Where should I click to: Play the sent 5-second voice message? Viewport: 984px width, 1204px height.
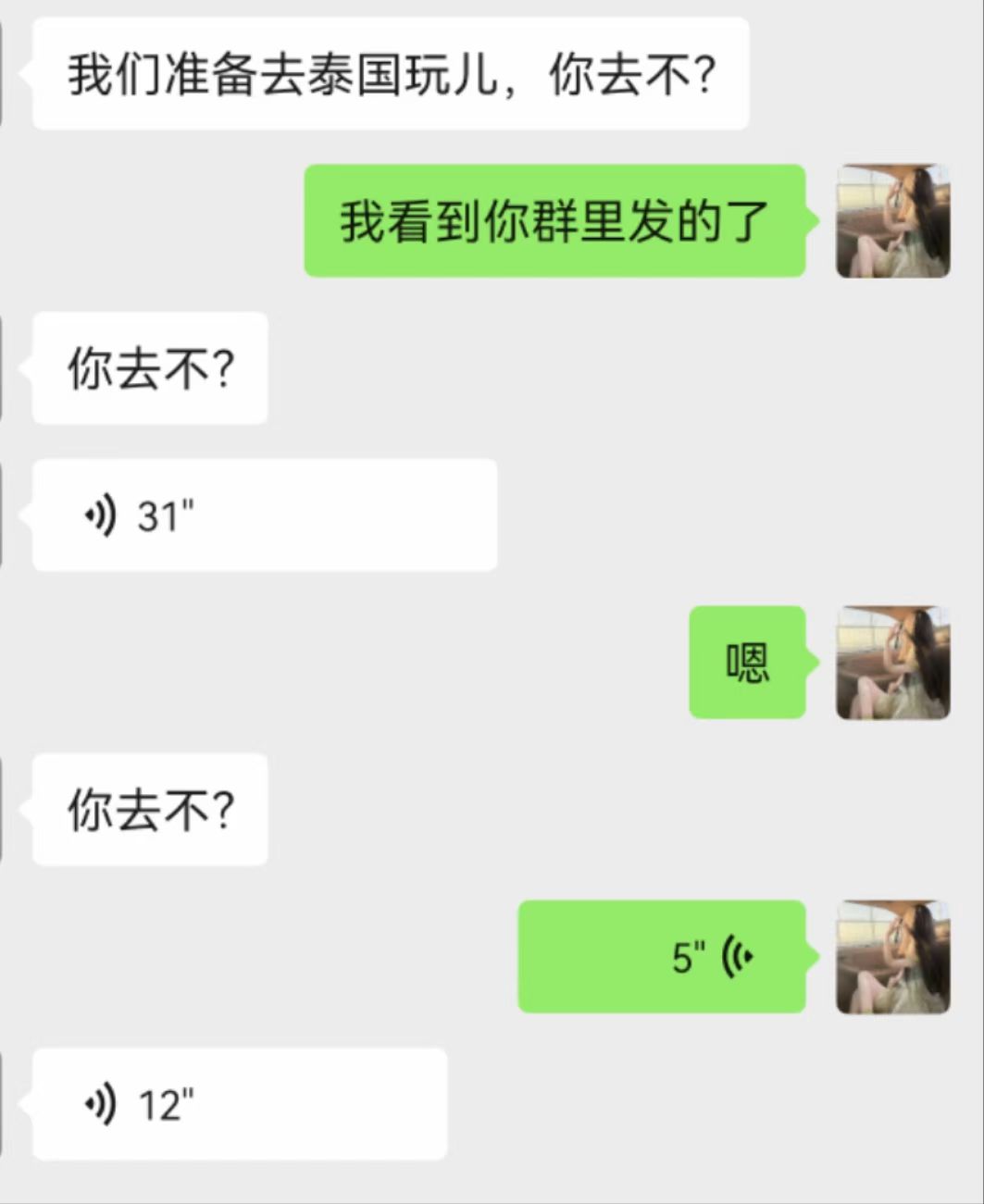[x=661, y=956]
